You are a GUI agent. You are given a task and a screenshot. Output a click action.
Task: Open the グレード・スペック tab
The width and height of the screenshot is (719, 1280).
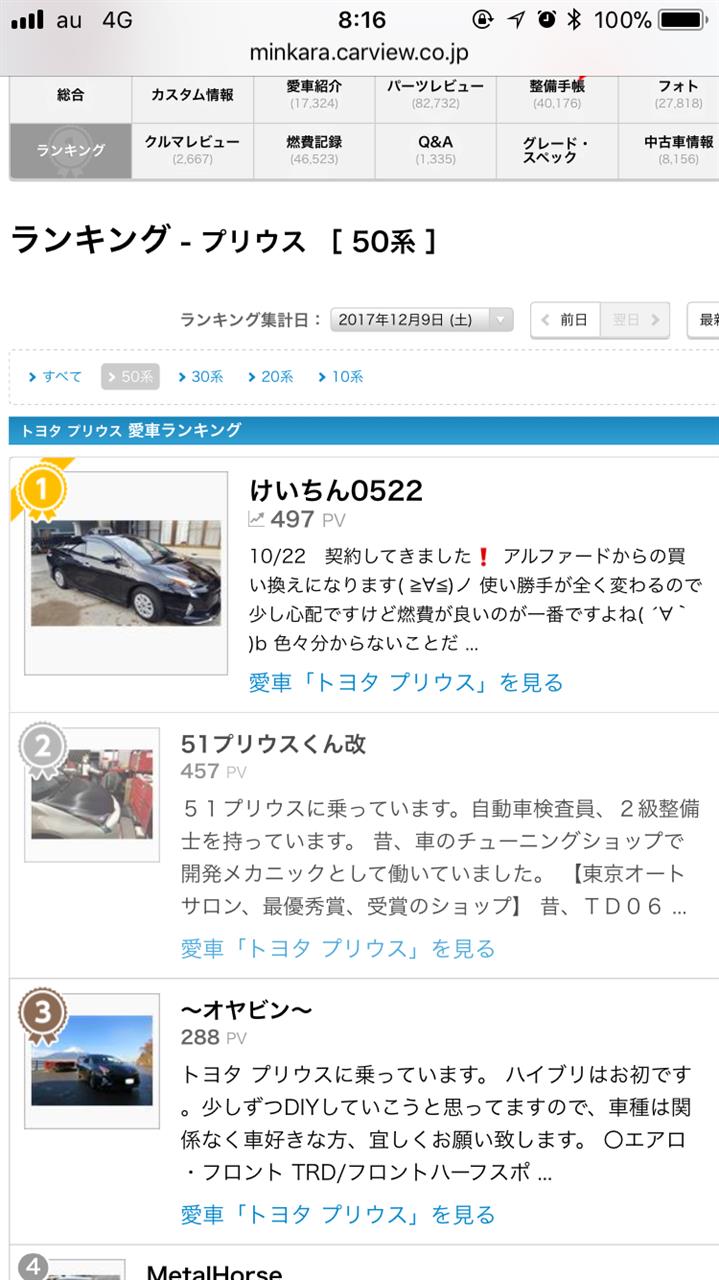click(x=557, y=150)
